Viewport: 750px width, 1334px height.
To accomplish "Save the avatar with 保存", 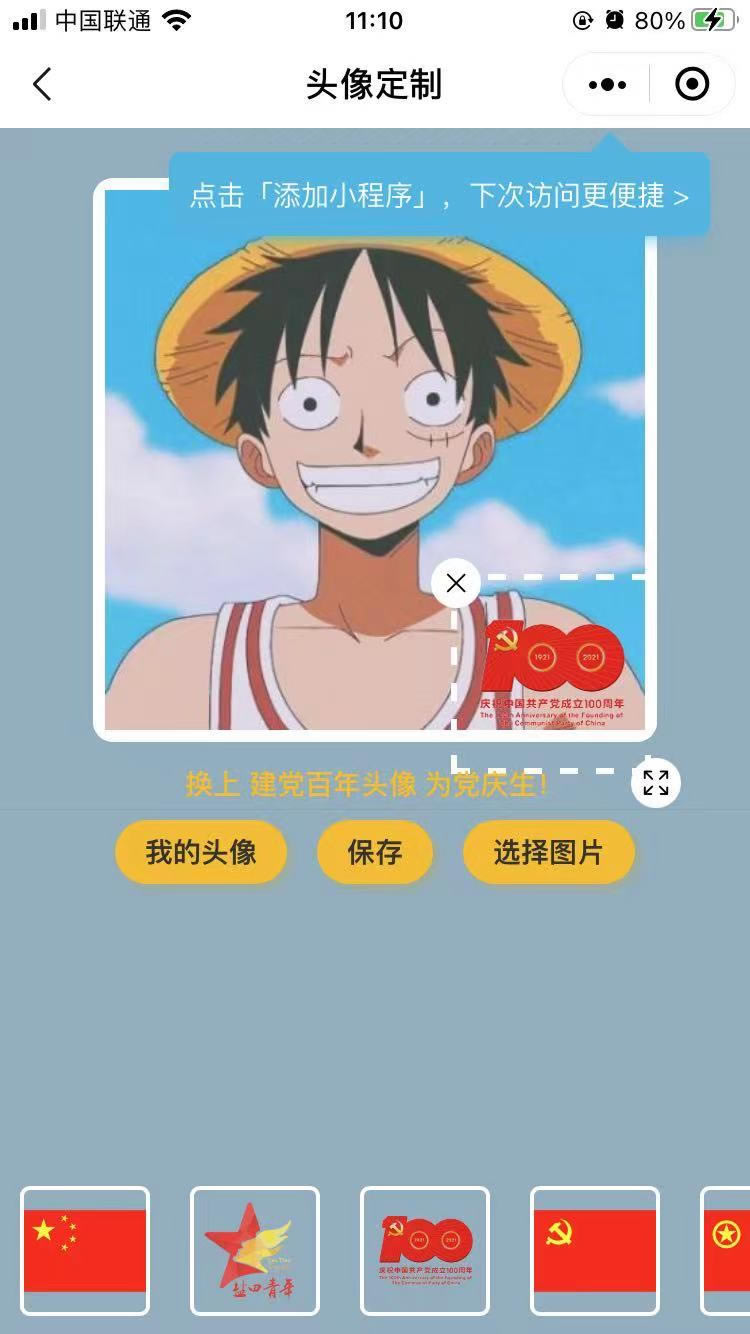I will pos(375,852).
